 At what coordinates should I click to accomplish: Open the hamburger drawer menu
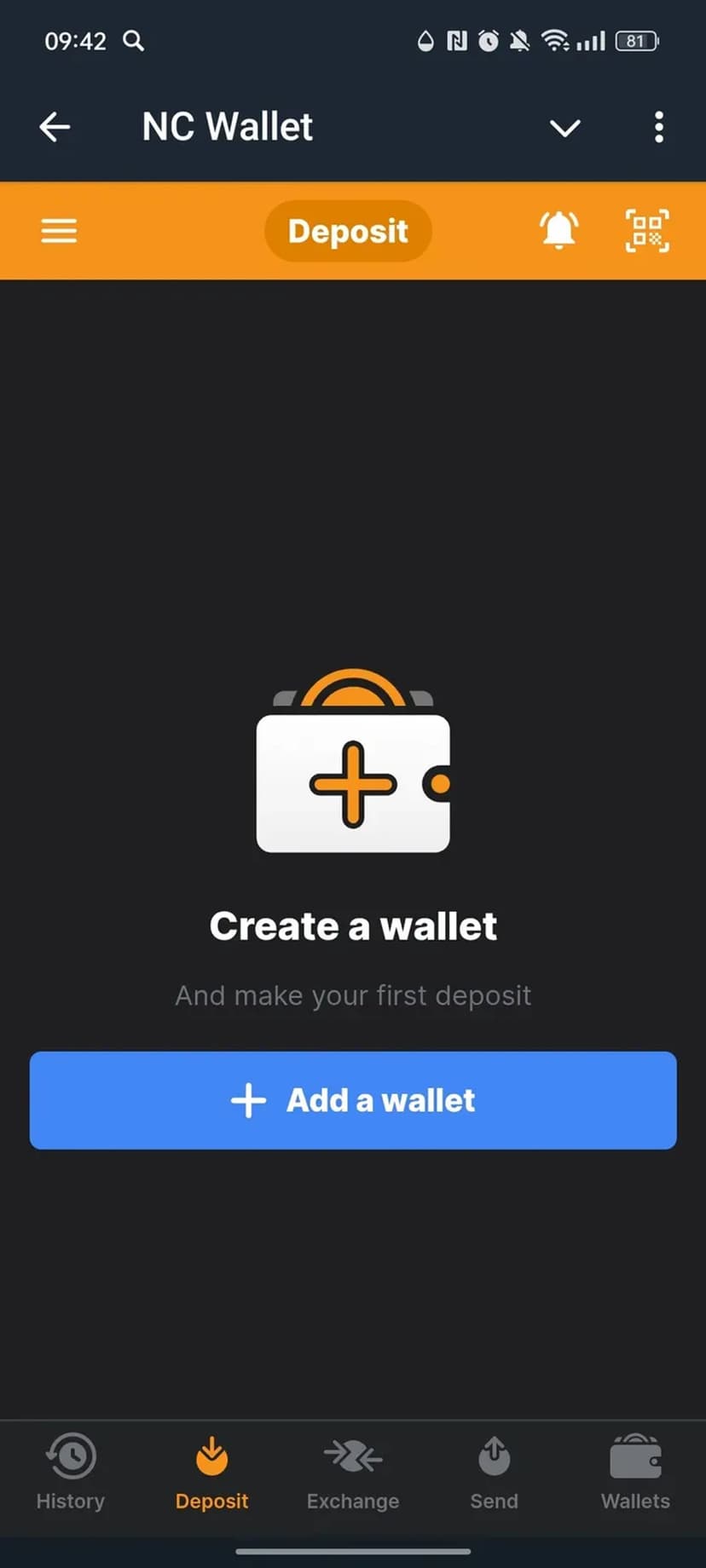click(59, 230)
